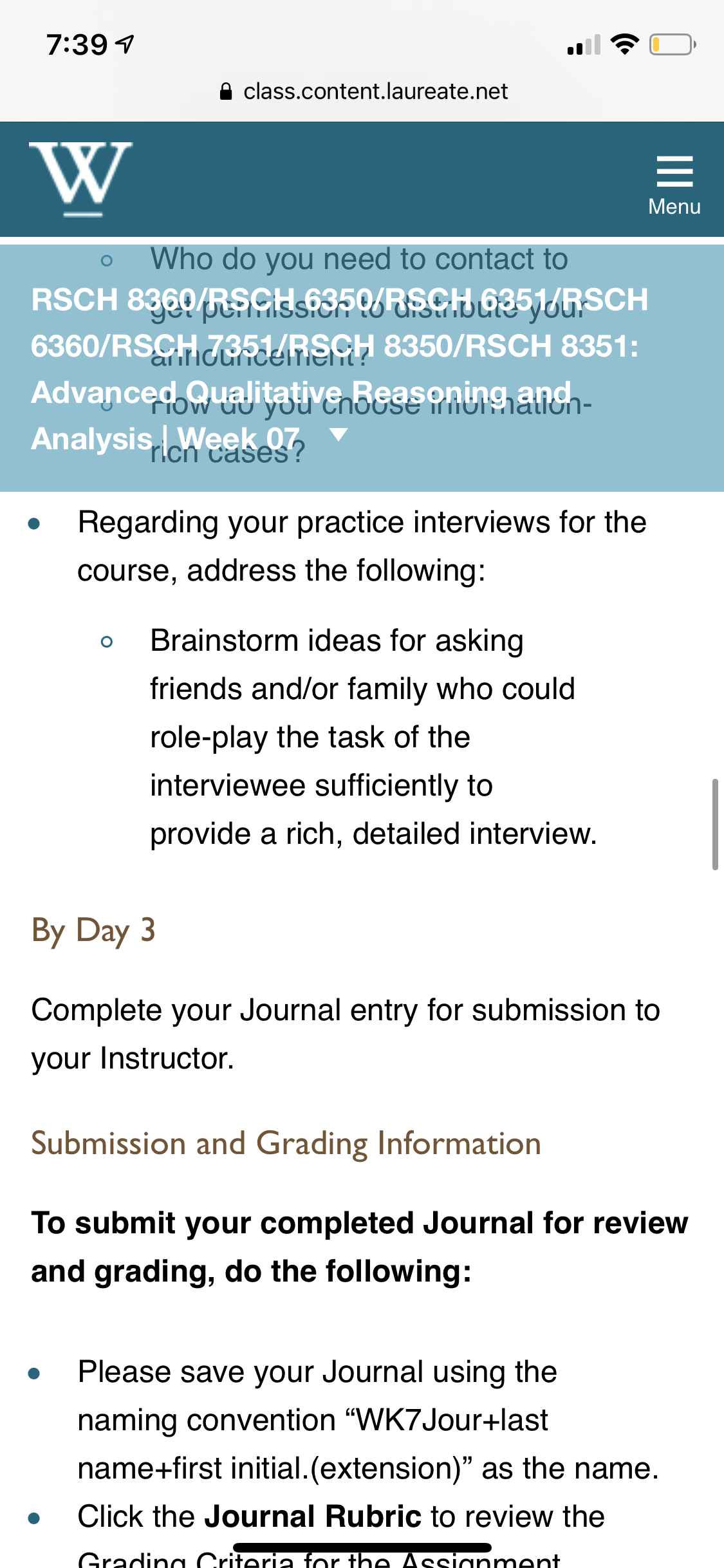Screen dimensions: 724x1568
Task: Expand the course and Week 07 dropdown
Action: coord(339,435)
